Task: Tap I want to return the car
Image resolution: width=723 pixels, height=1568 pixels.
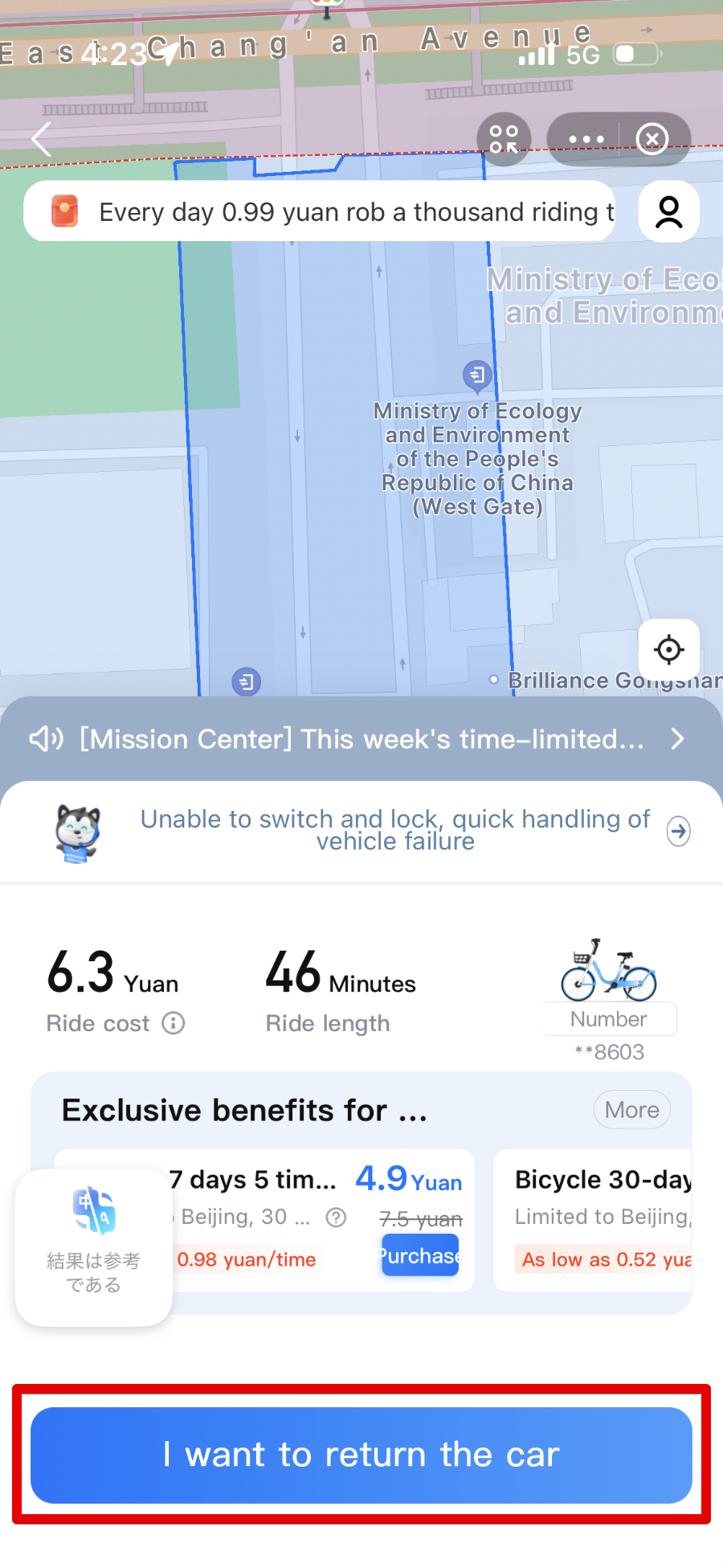Action: point(361,1455)
